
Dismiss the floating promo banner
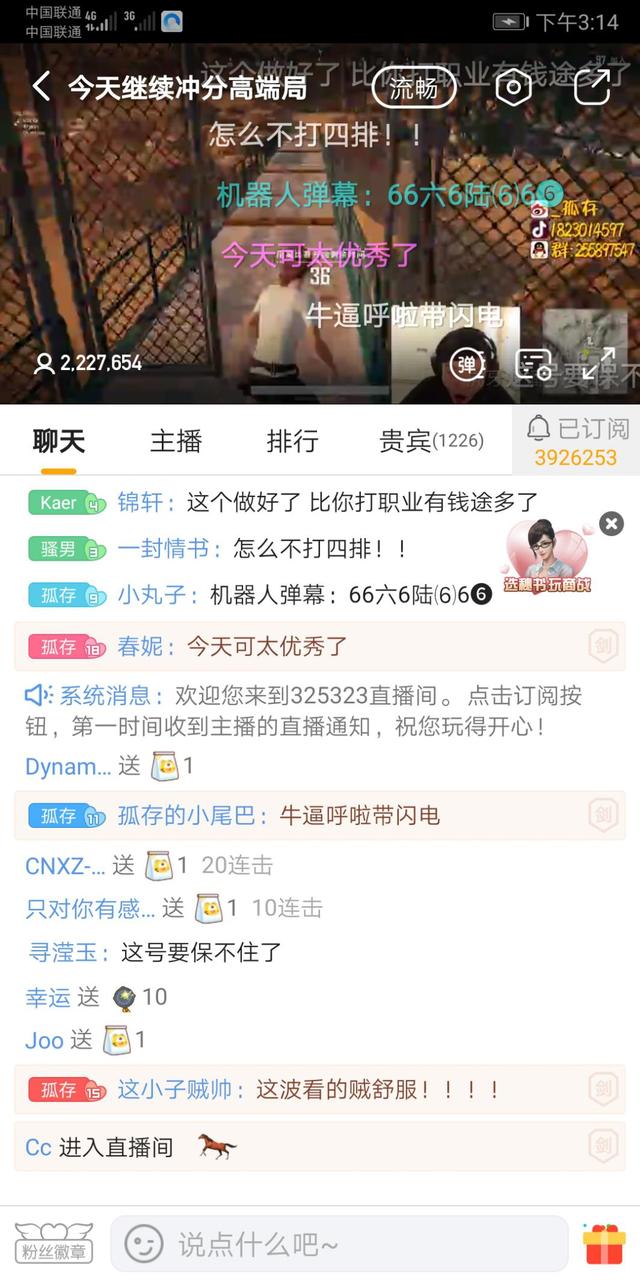click(612, 523)
